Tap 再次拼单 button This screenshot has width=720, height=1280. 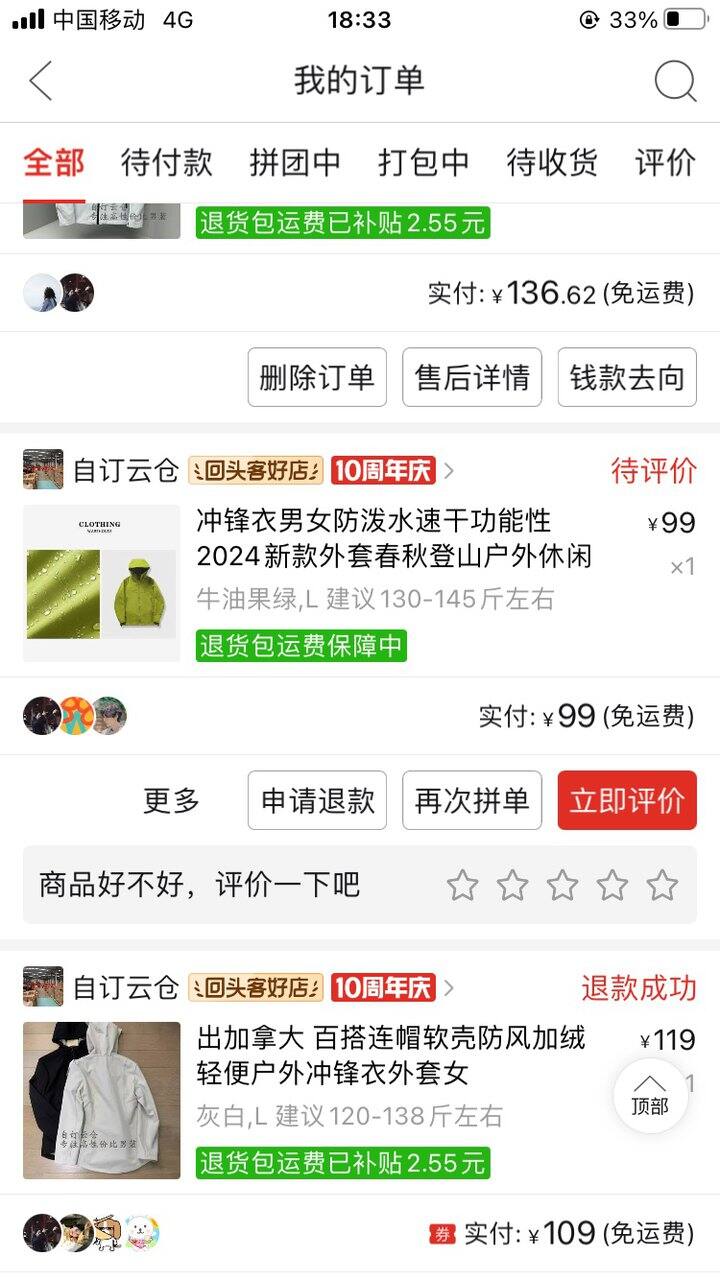tap(472, 800)
